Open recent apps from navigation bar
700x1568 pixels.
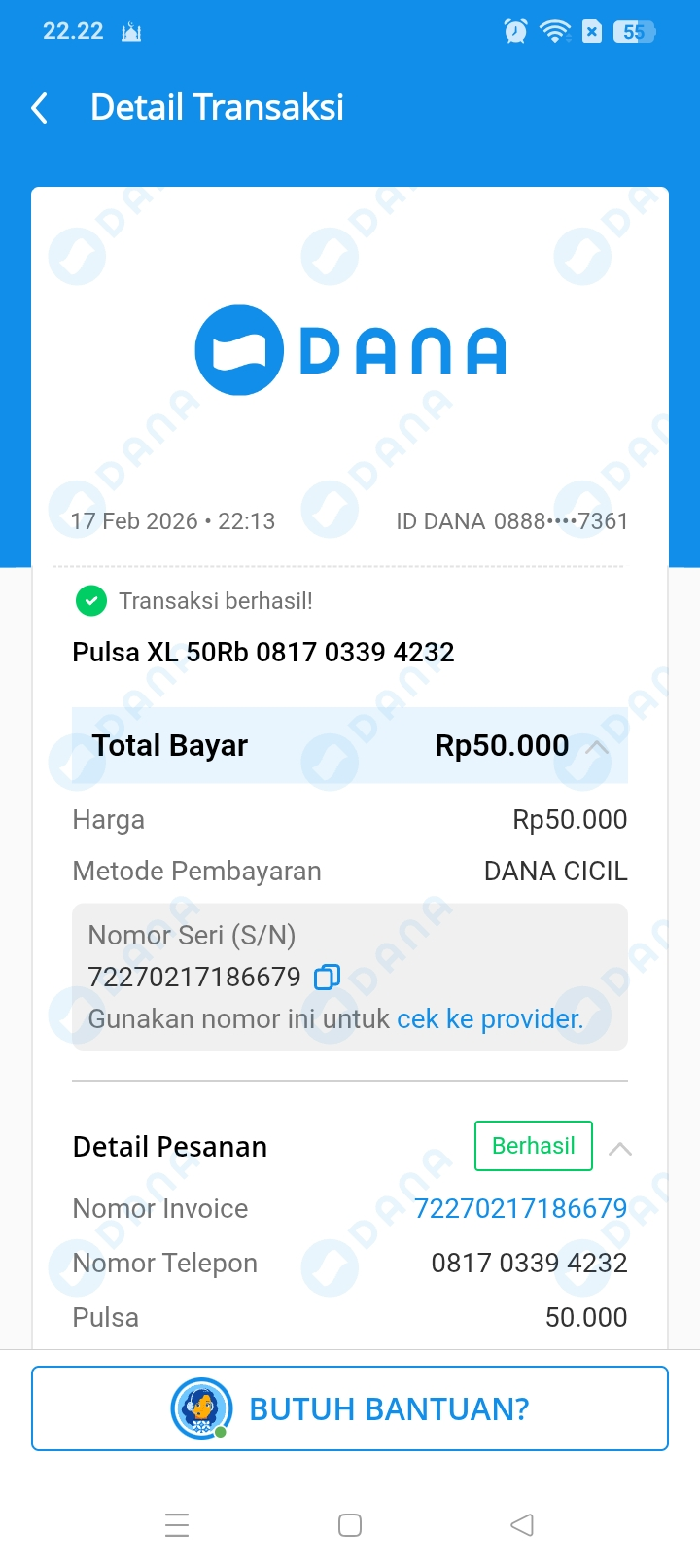click(177, 1524)
